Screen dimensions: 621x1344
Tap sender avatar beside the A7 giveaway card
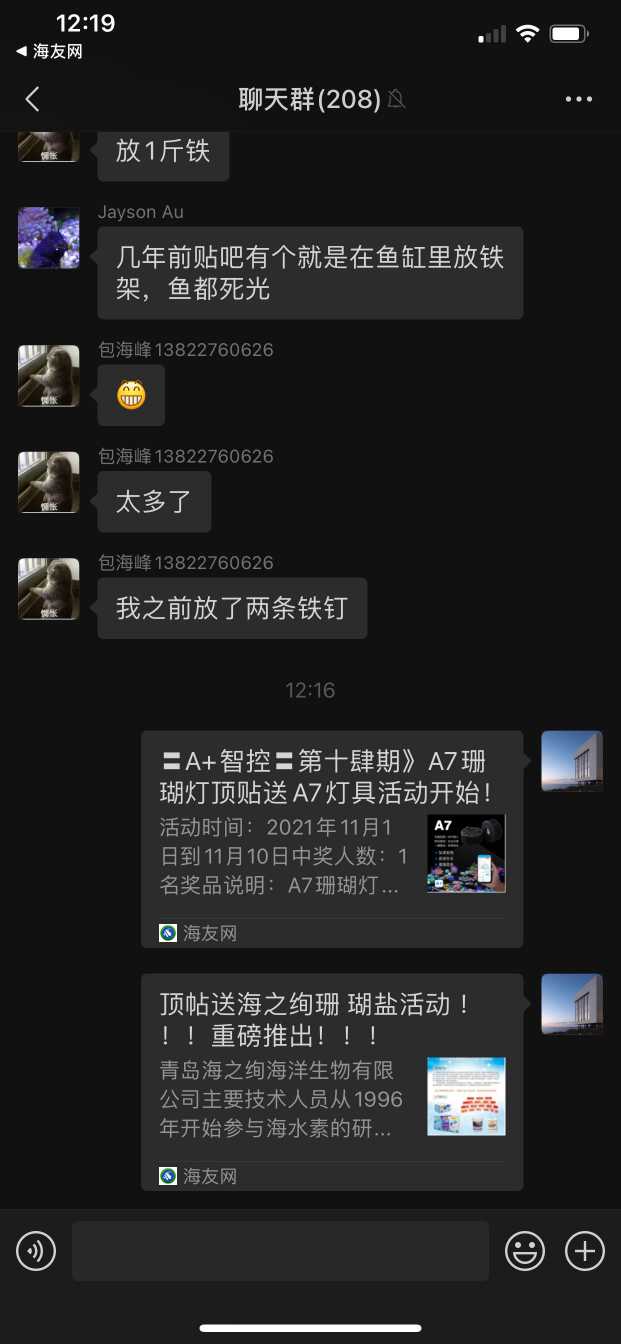click(572, 762)
